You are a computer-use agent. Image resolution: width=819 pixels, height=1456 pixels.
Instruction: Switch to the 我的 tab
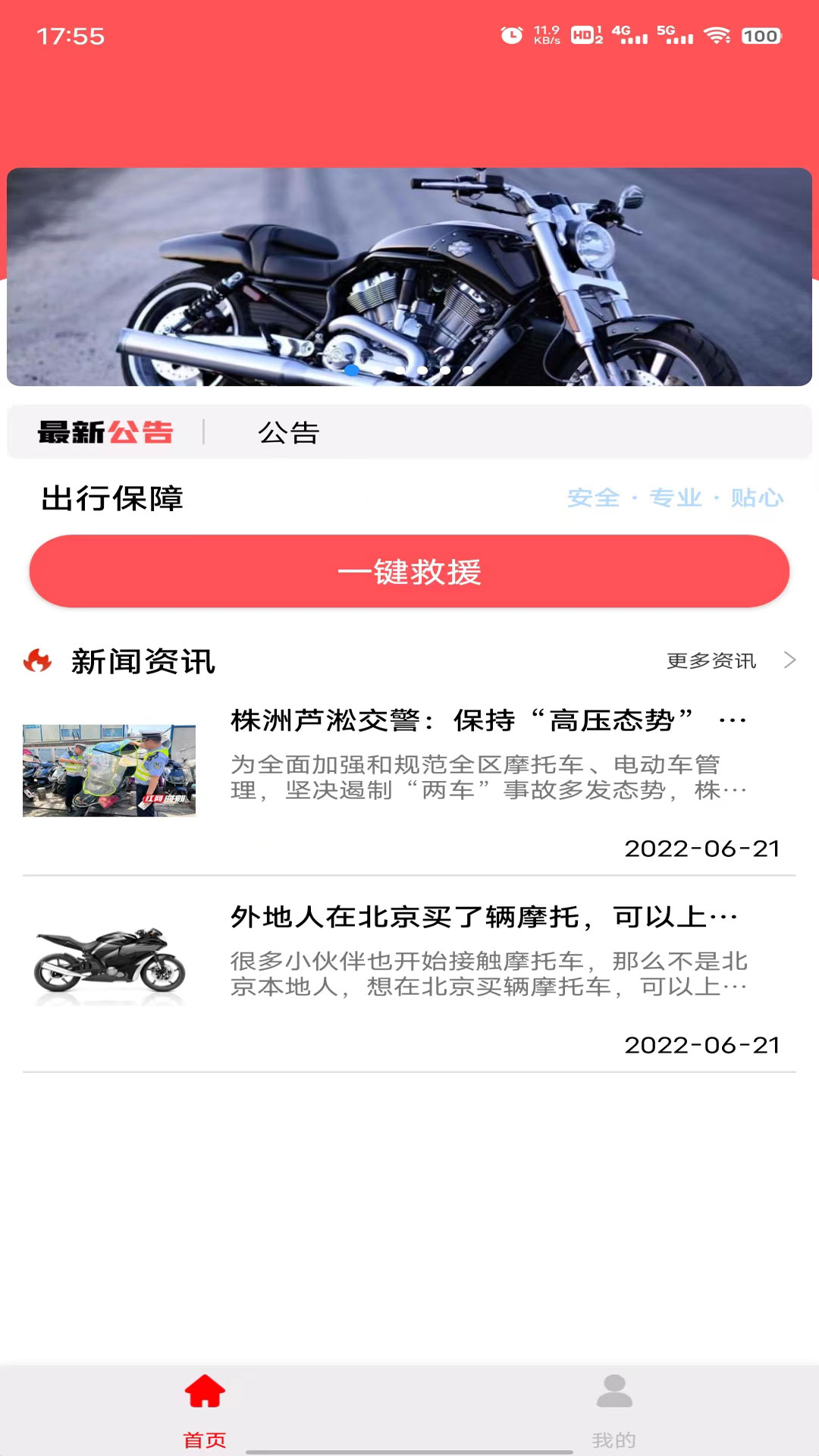[614, 1410]
